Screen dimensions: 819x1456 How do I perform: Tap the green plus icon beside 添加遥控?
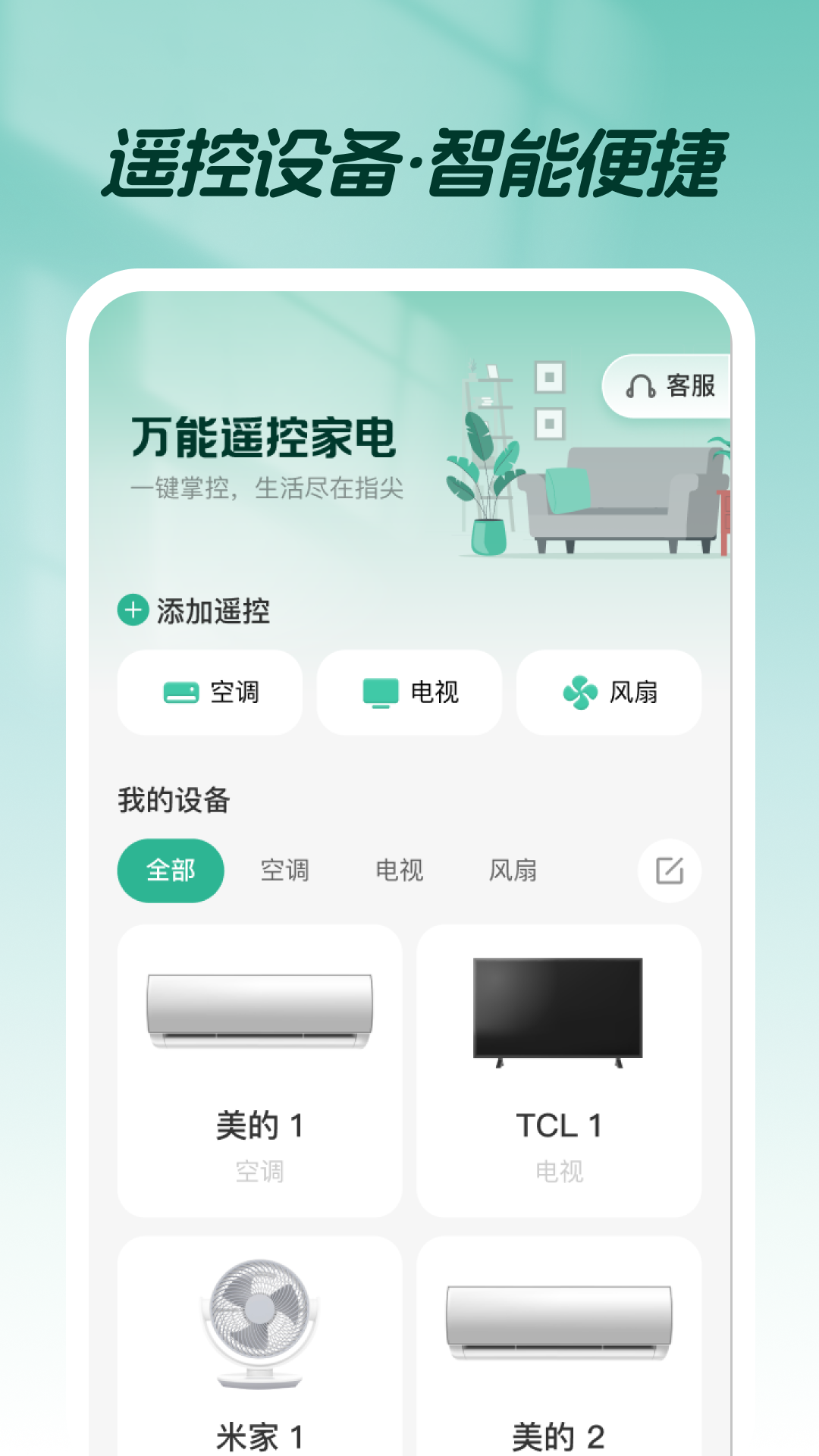[133, 609]
